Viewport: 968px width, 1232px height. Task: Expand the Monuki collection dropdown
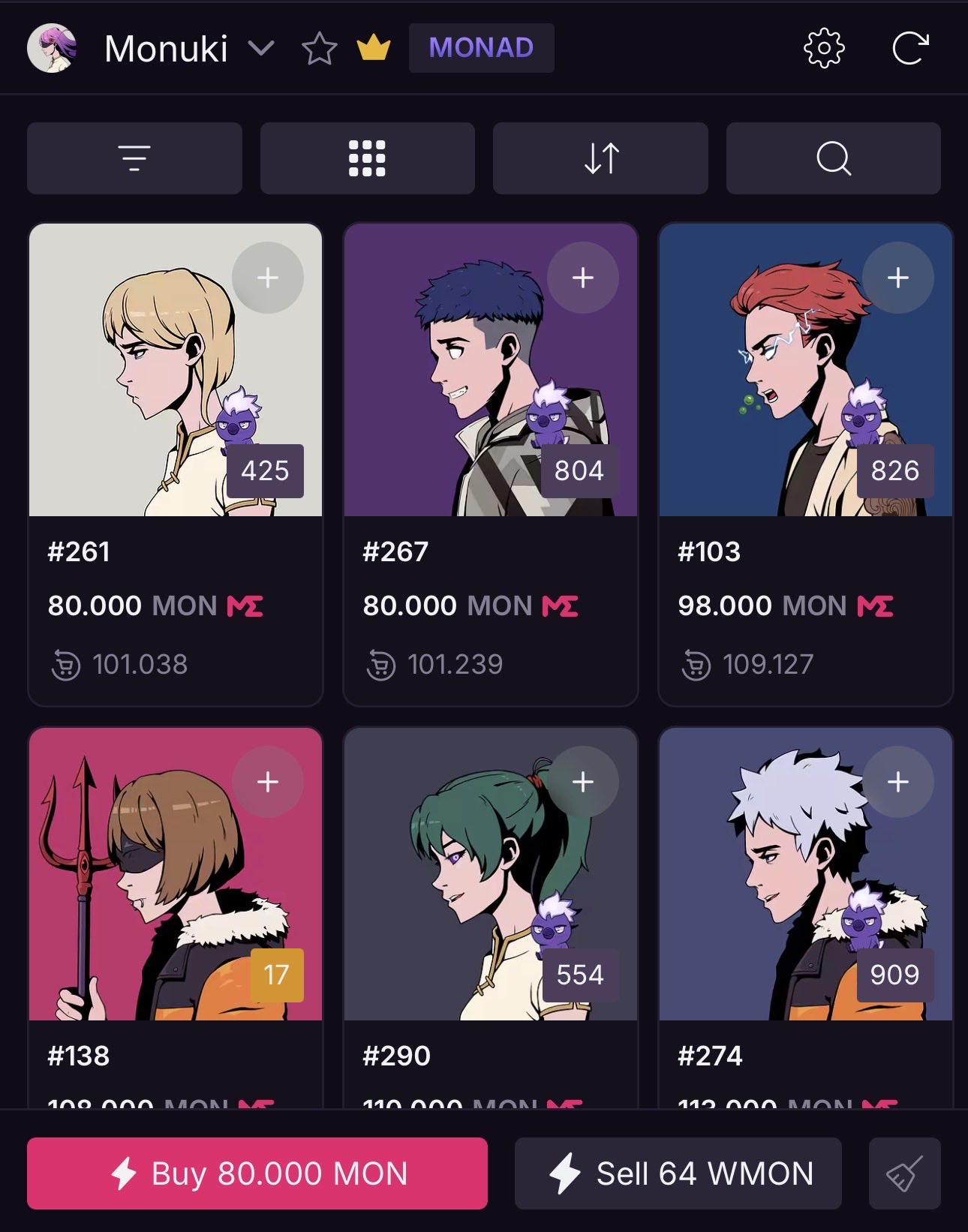(x=260, y=49)
